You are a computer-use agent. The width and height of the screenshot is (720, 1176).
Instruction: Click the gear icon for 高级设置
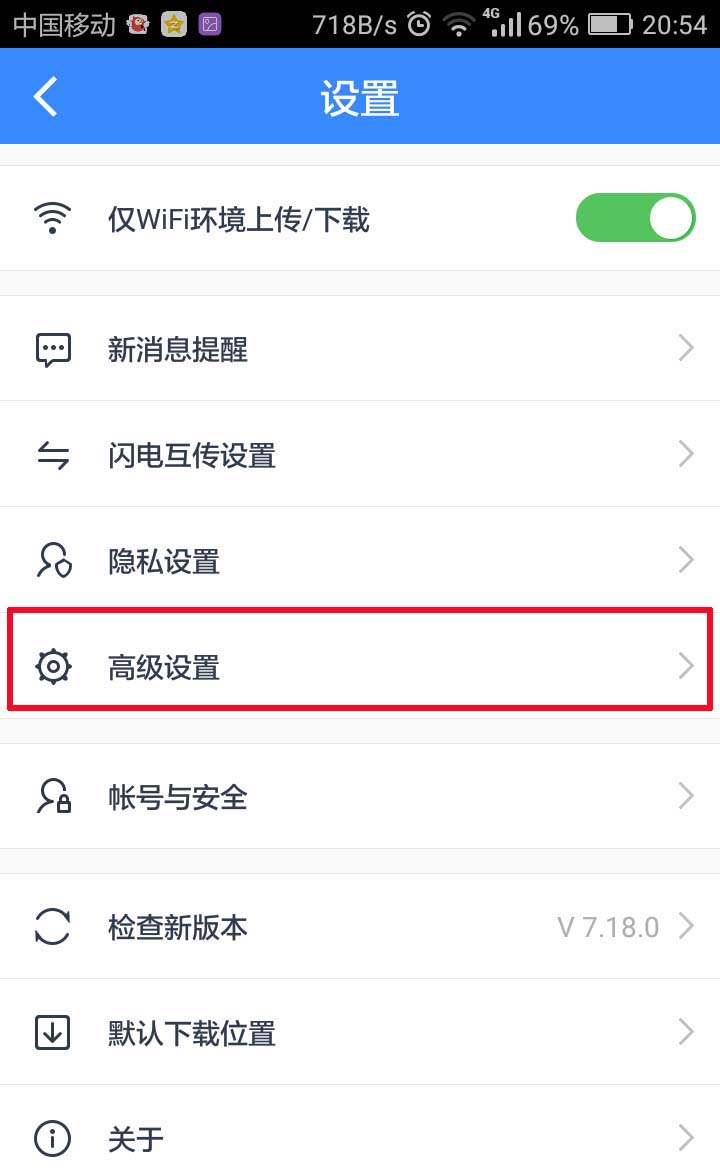51,666
